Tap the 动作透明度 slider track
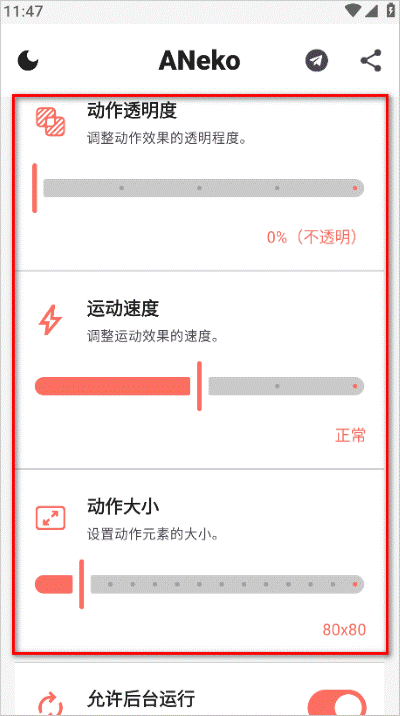This screenshot has width=400, height=716. pyautogui.click(x=200, y=188)
